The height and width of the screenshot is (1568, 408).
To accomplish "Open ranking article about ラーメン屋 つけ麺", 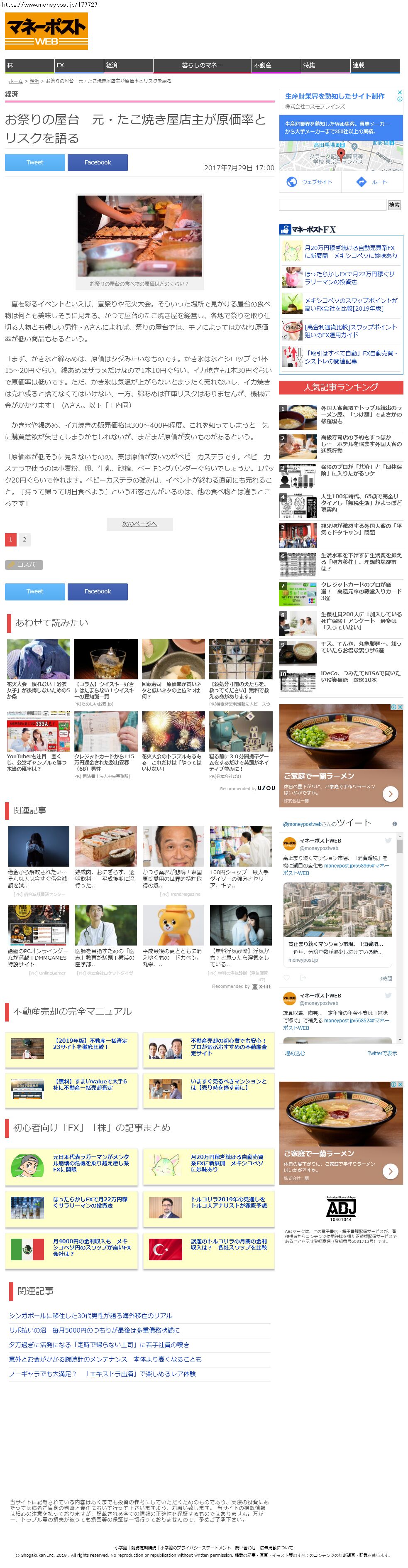I will pyautogui.click(x=361, y=414).
